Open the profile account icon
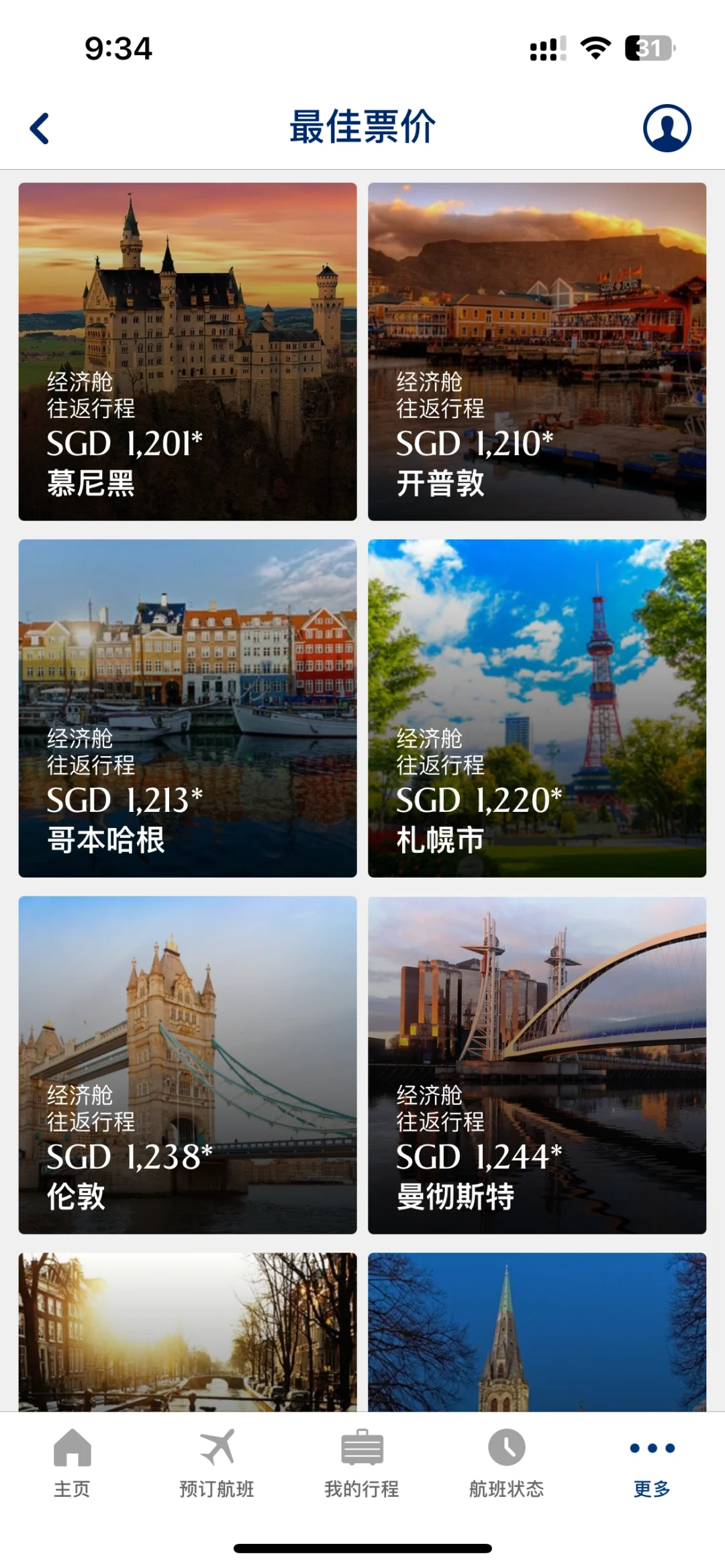The height and width of the screenshot is (1568, 725). coord(667,127)
